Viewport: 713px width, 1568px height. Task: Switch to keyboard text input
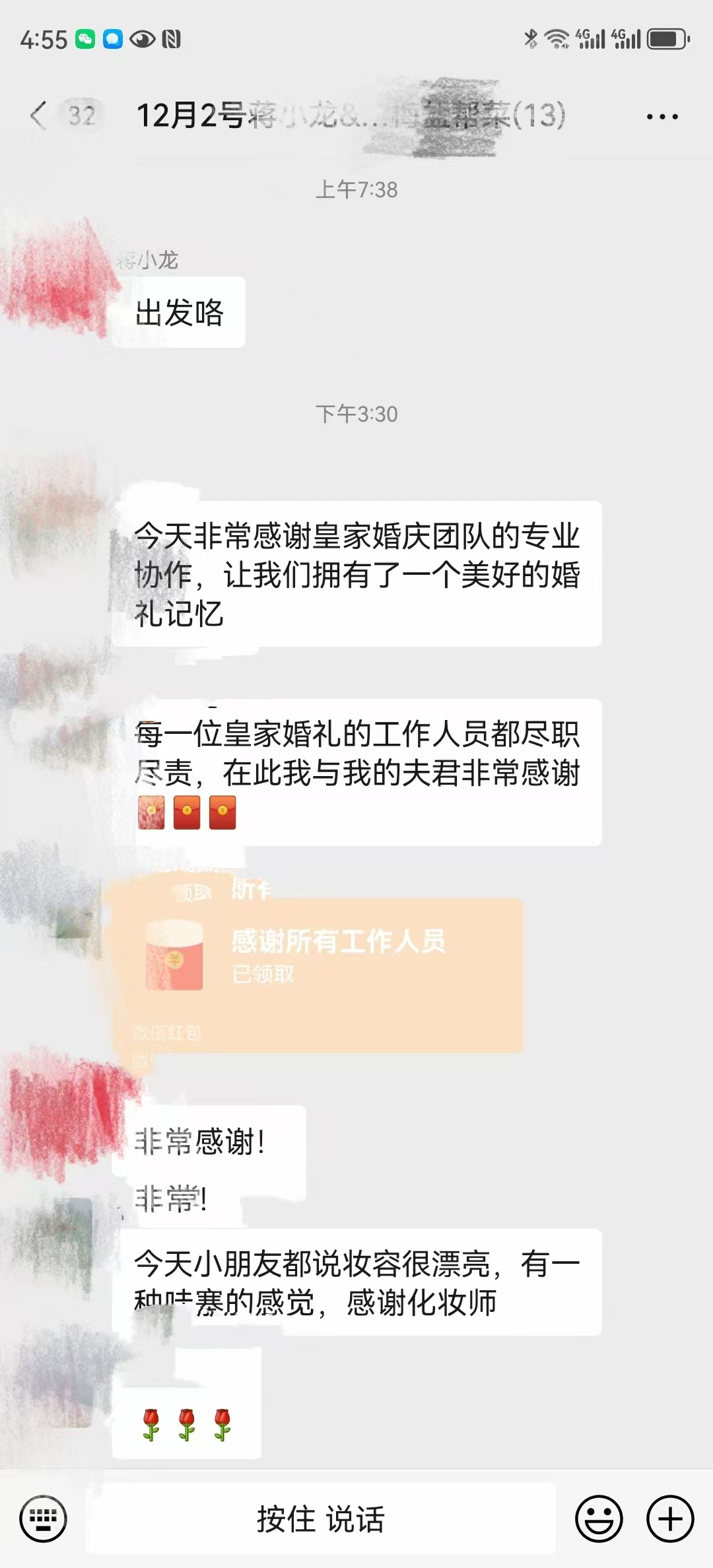(x=44, y=1519)
